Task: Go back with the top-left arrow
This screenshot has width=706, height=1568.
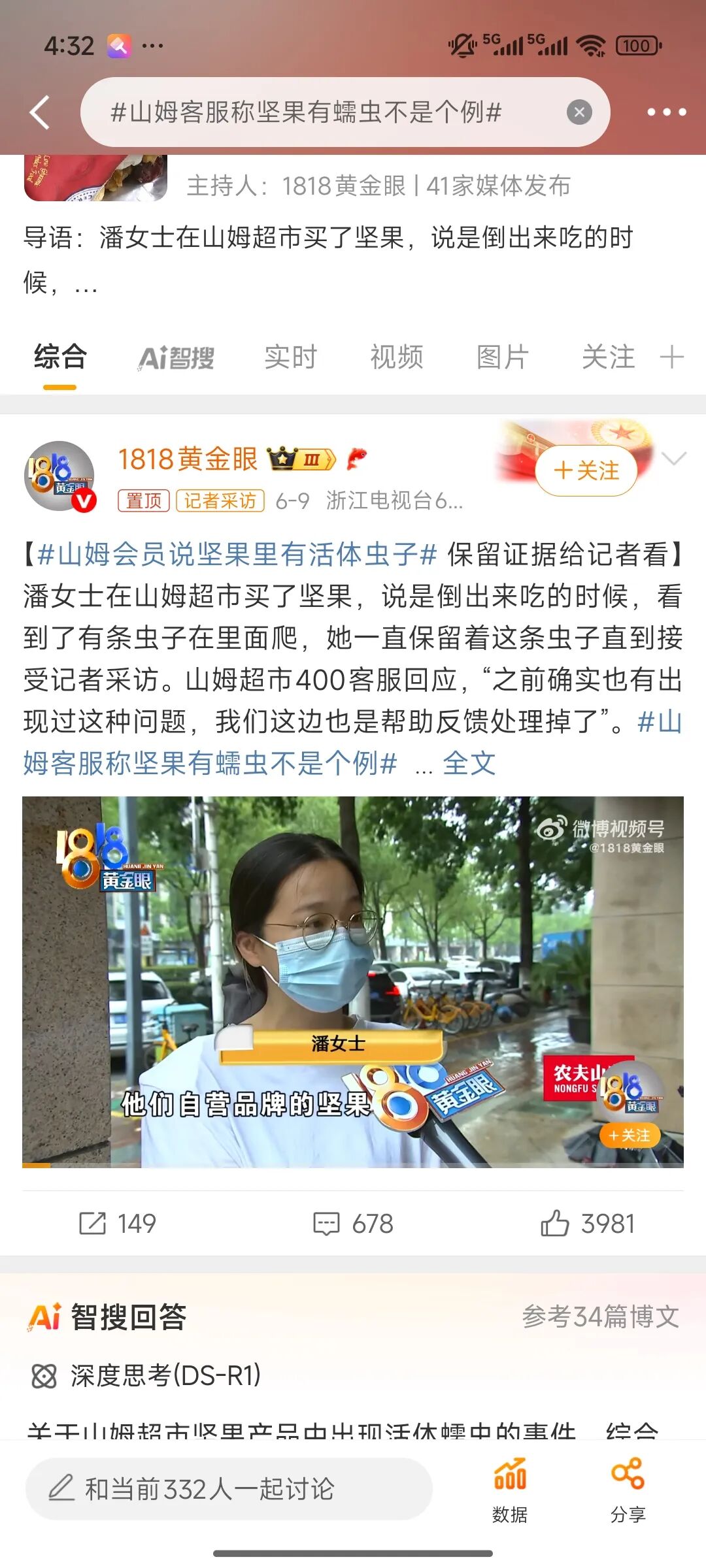Action: [41, 112]
